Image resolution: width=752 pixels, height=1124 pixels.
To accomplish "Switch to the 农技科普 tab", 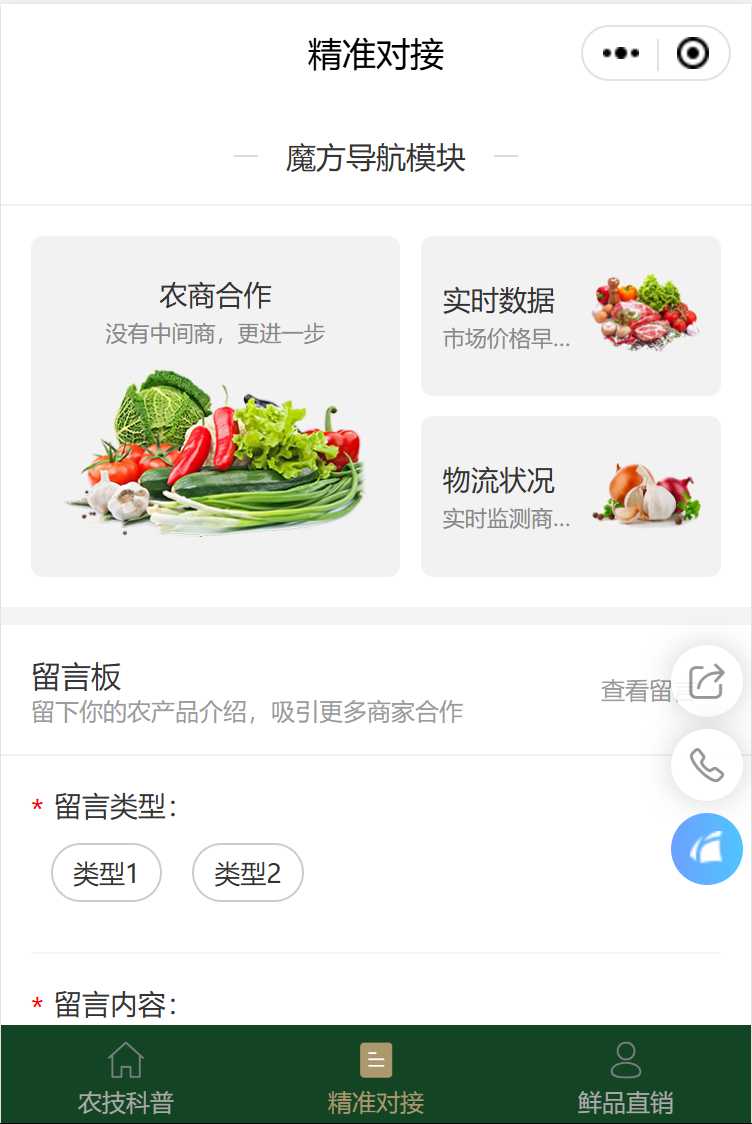I will coord(126,1078).
